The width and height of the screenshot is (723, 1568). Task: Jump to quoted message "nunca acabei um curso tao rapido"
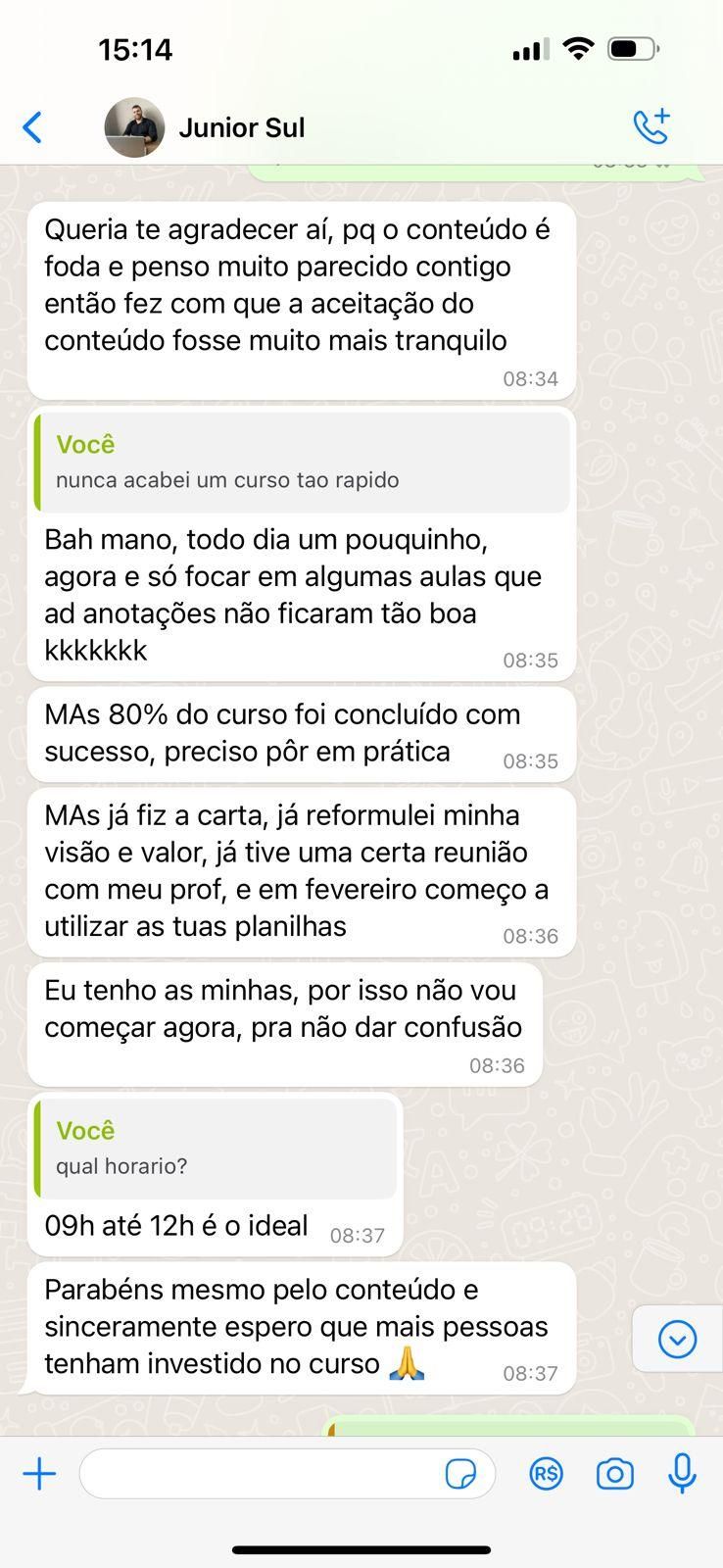pyautogui.click(x=302, y=463)
